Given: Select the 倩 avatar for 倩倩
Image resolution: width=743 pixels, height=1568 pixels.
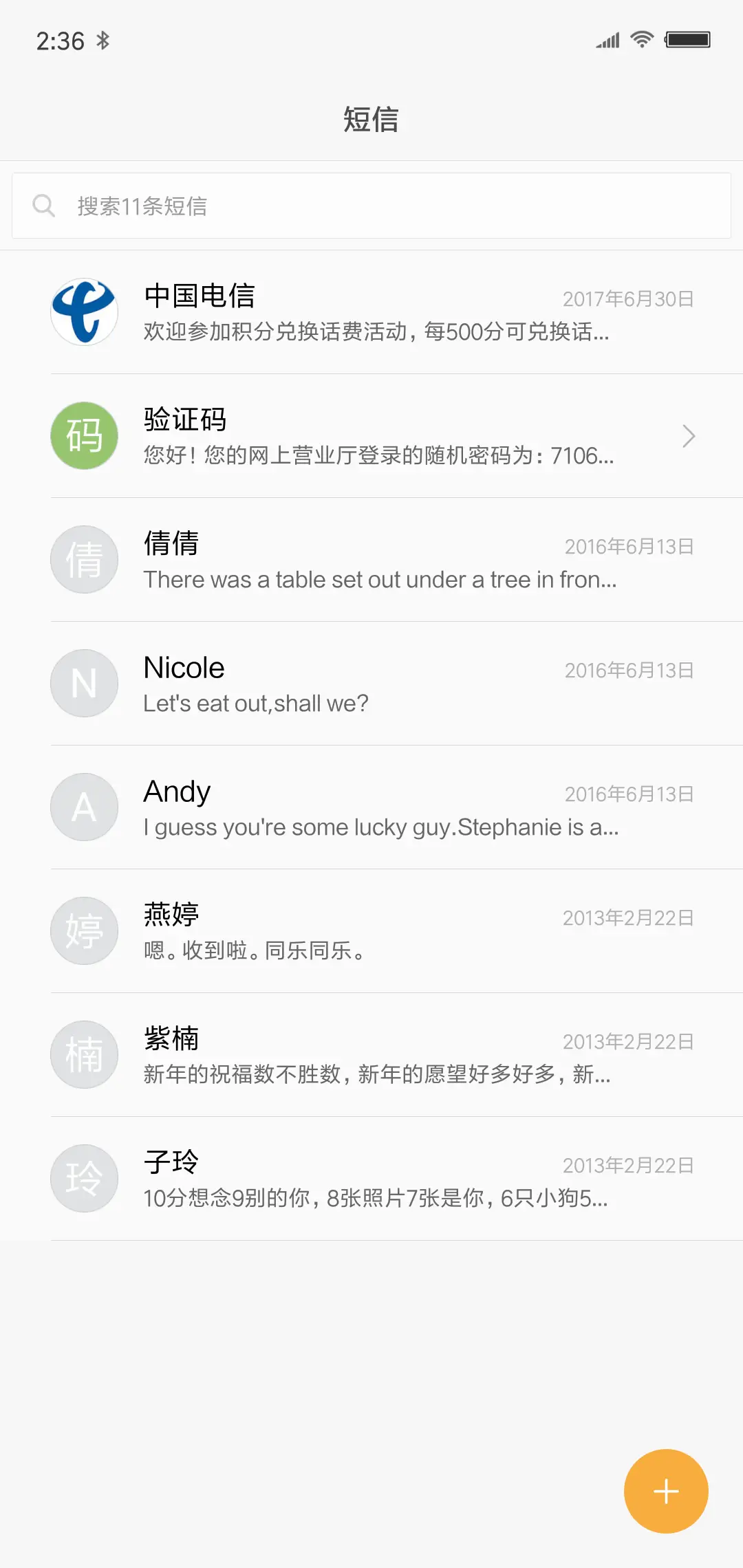Looking at the screenshot, I should (x=84, y=559).
